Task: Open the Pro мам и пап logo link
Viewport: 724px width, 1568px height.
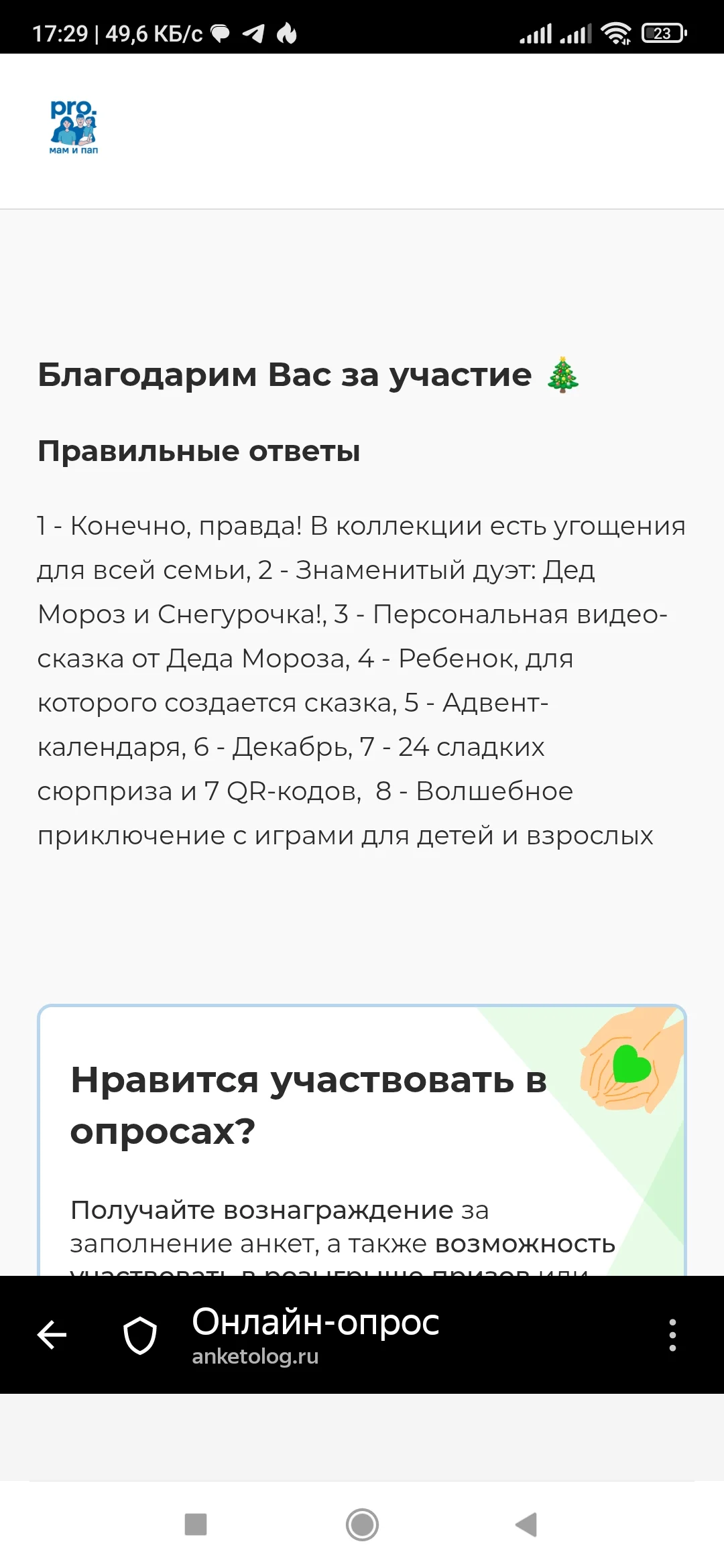Action: pyautogui.click(x=74, y=127)
